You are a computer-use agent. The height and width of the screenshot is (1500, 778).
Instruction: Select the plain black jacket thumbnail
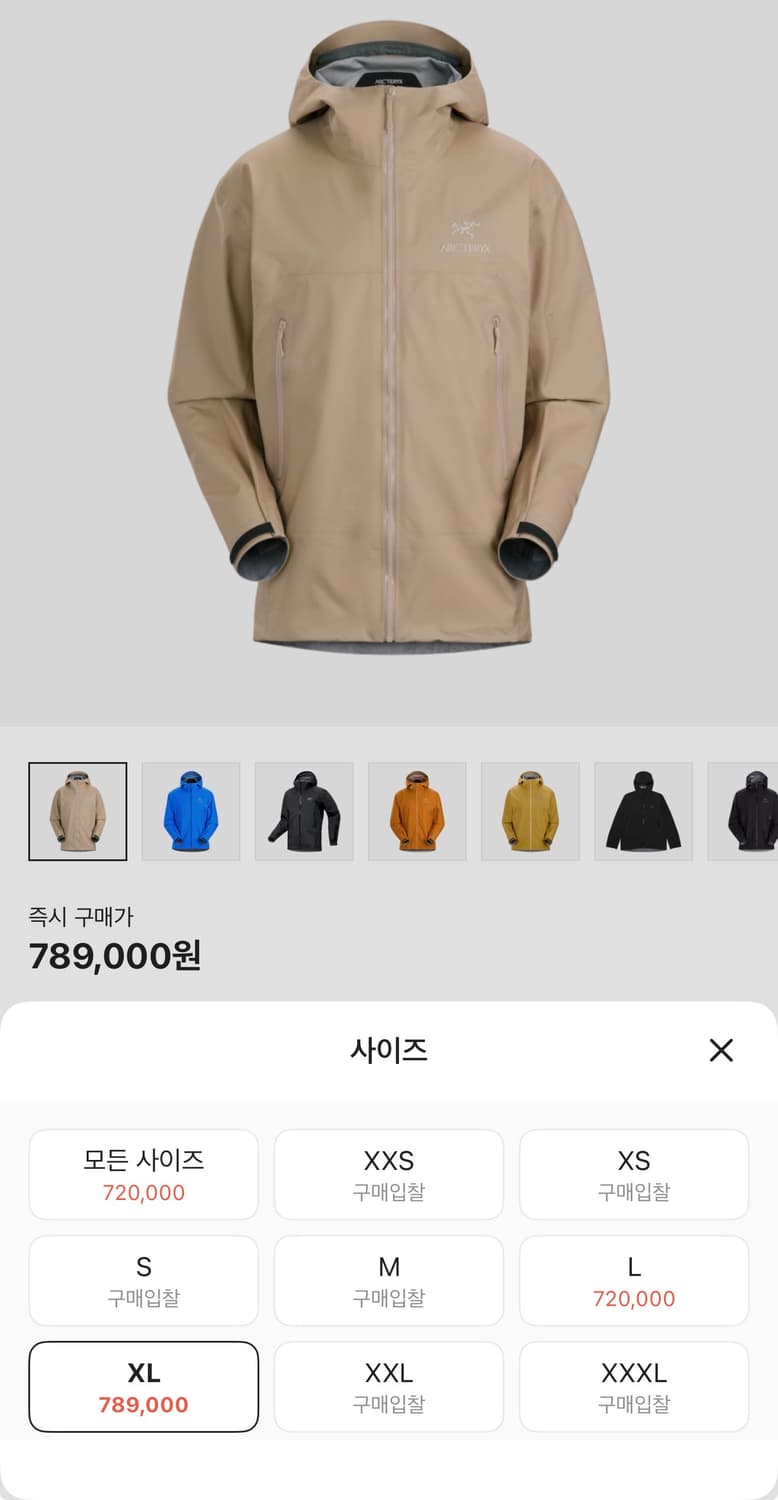643,811
